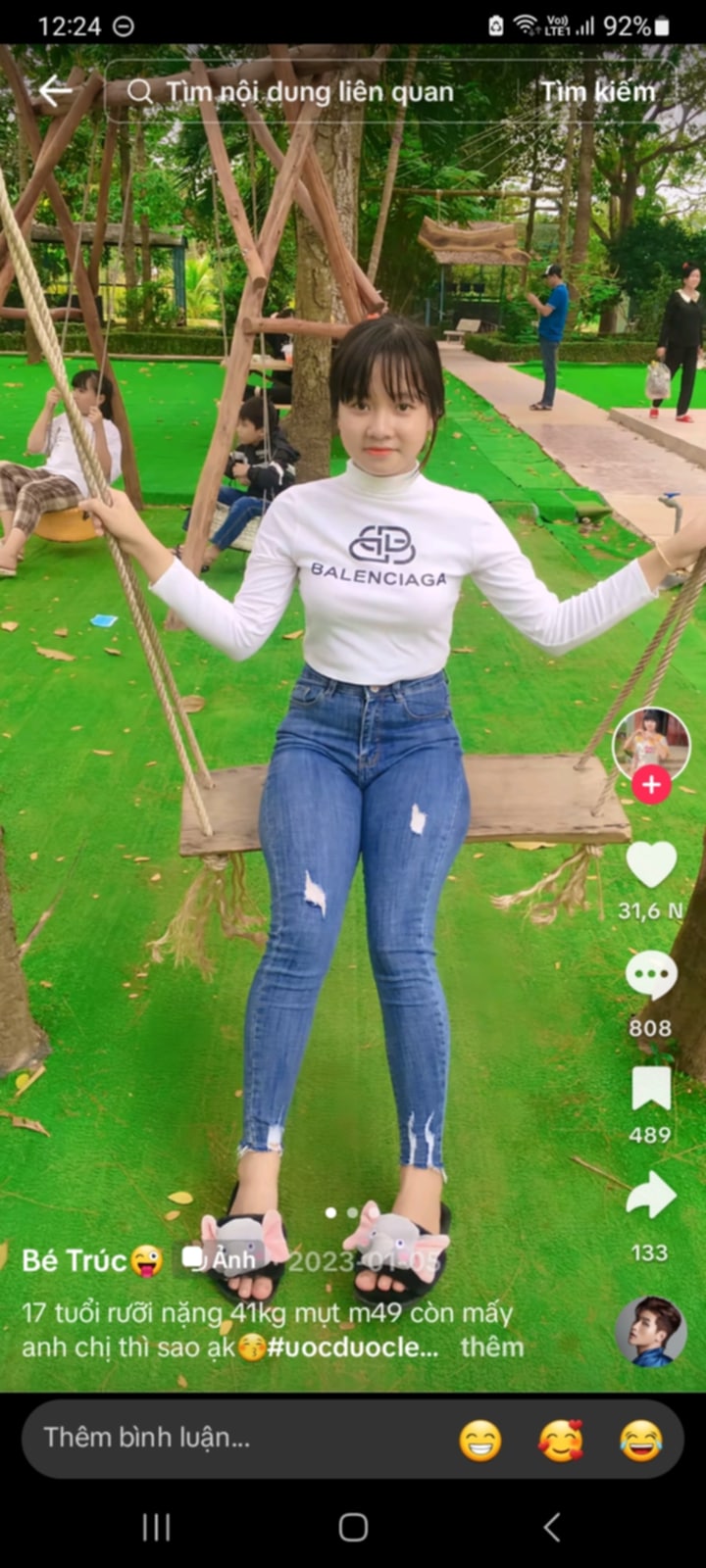Viewport: 706px width, 1568px height.
Task: Follow the creator with the plus badge
Action: [651, 784]
